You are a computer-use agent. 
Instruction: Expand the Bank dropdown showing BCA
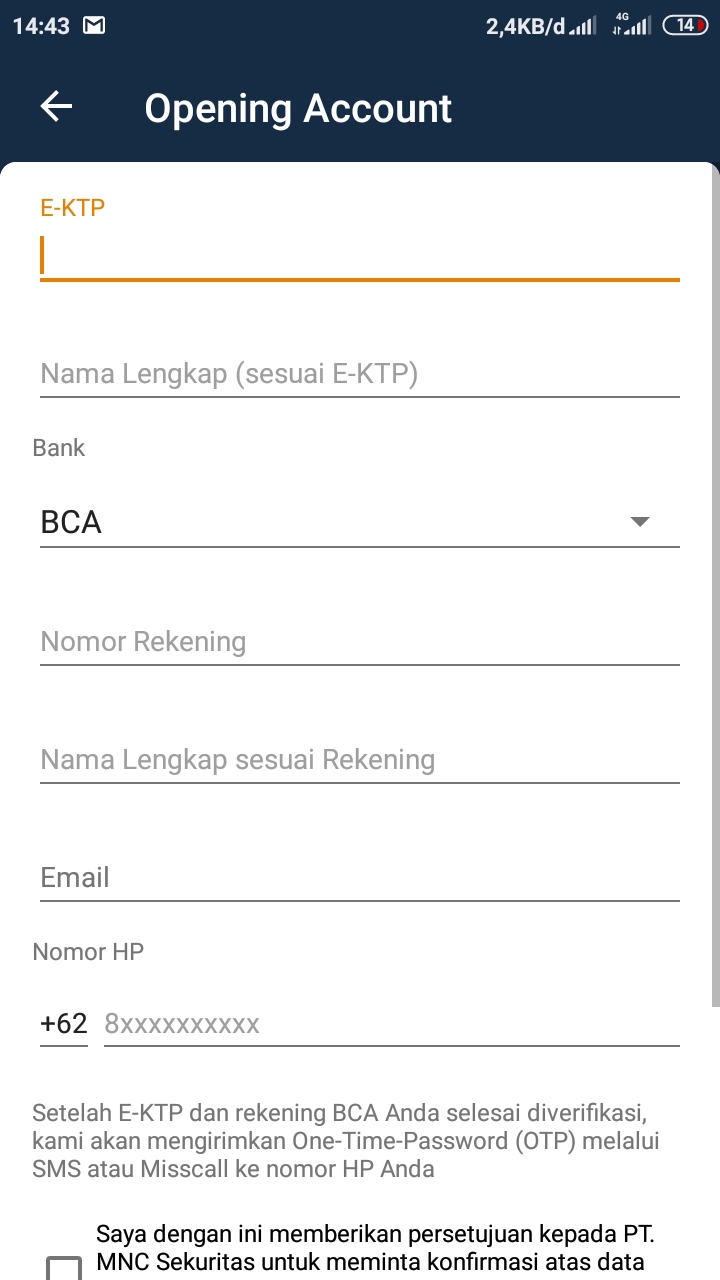360,522
